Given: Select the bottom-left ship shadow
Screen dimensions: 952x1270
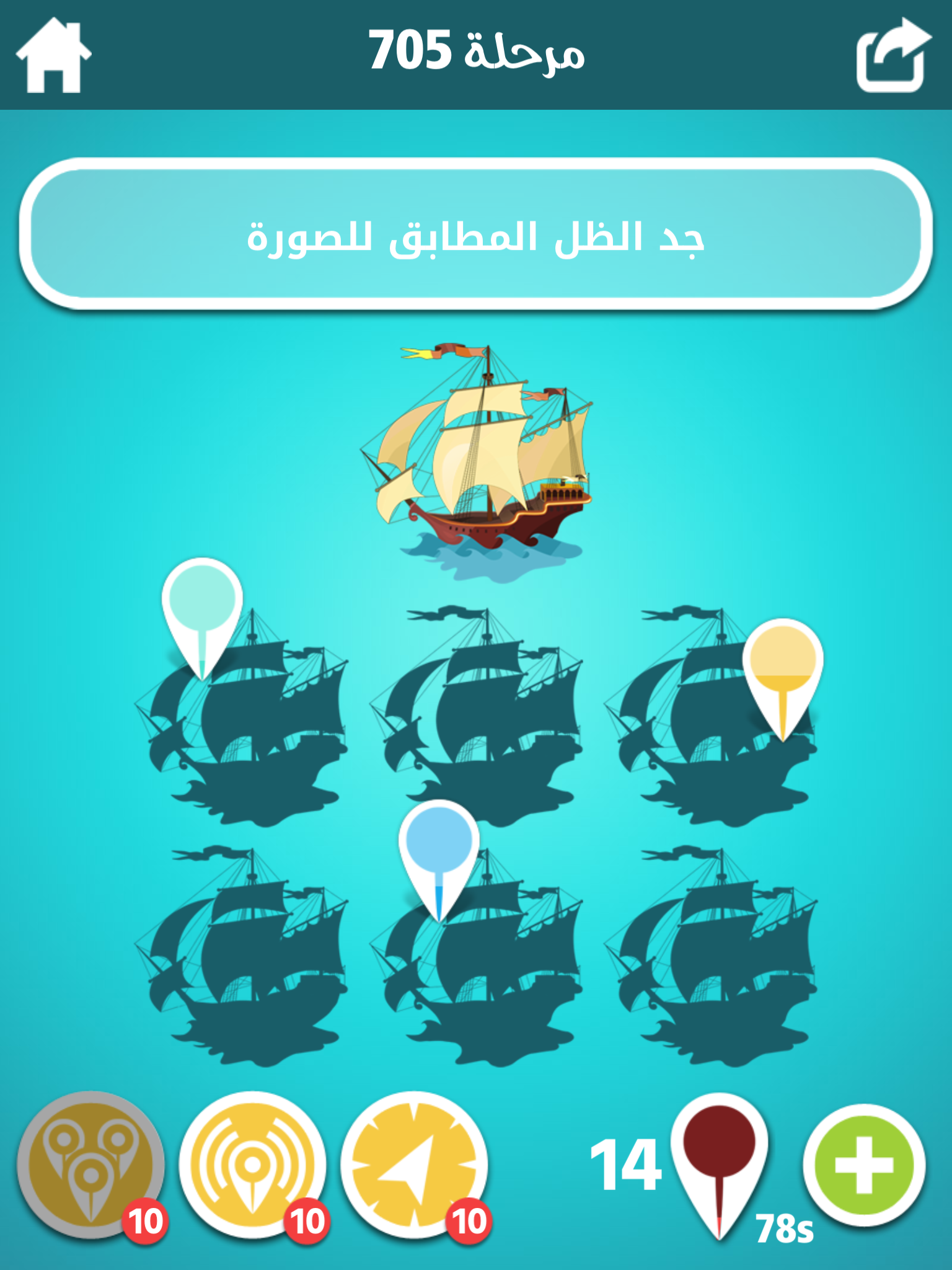Looking at the screenshot, I should pos(241,957).
